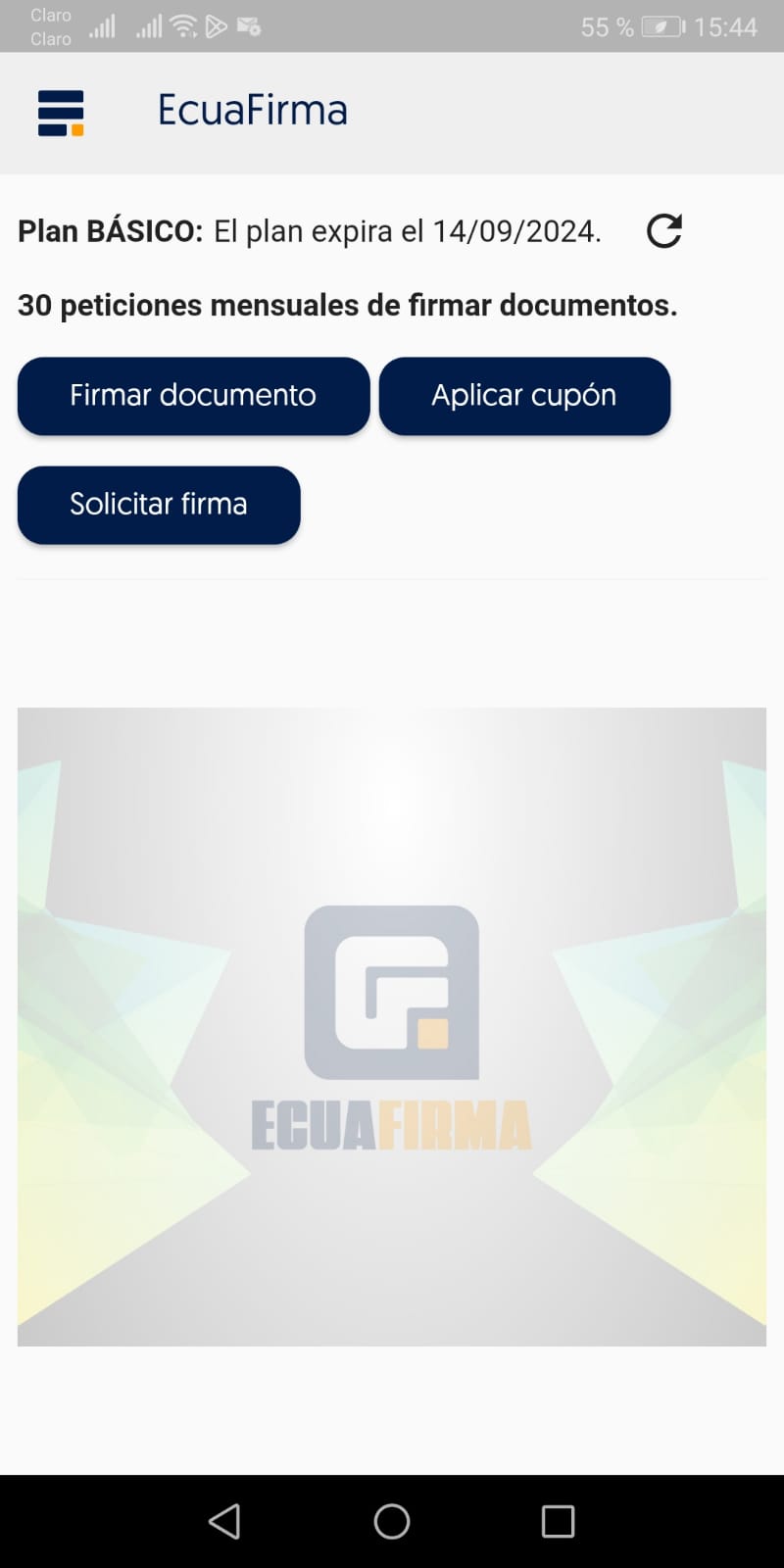Screen dimensions: 784x1568
Task: Open the hamburger drawer menu
Action: [61, 113]
